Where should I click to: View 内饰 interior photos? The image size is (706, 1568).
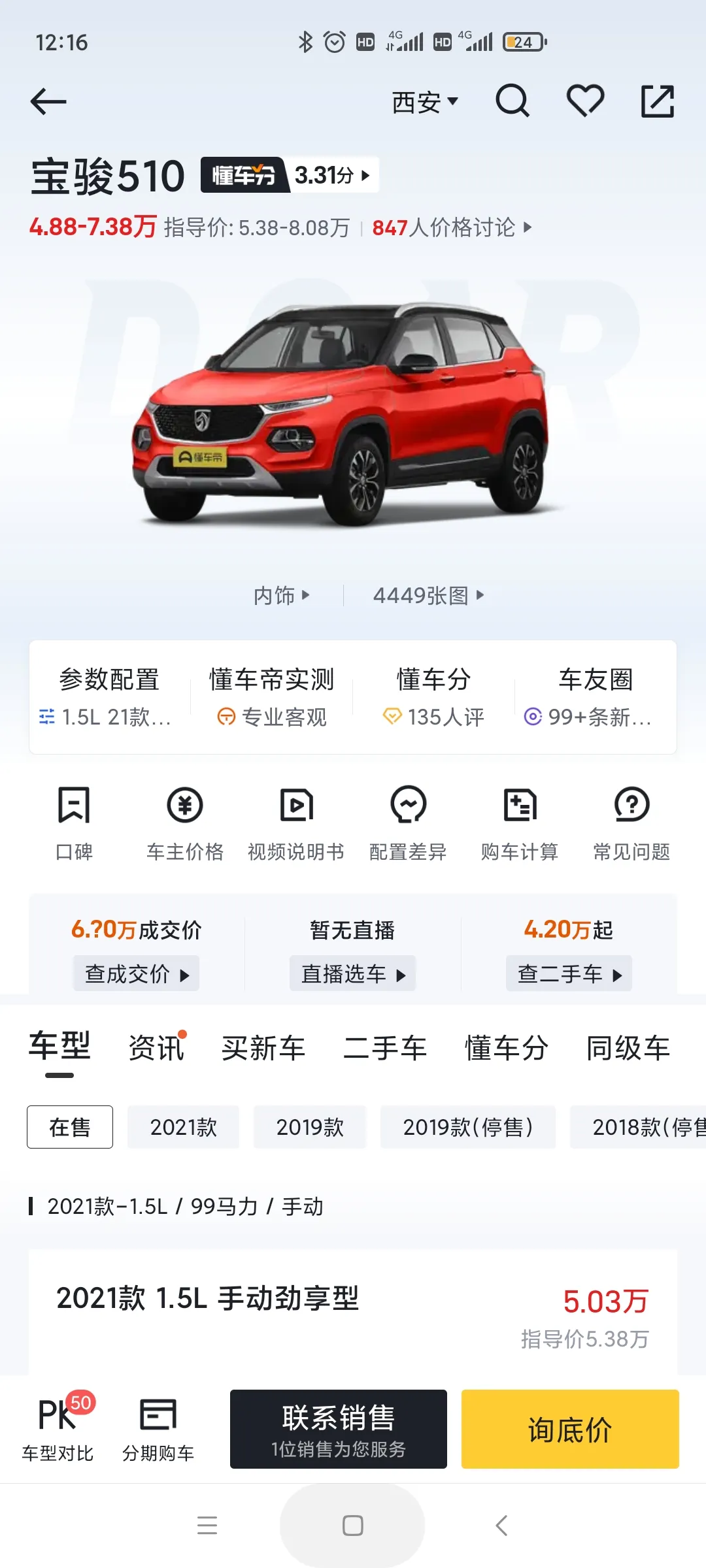click(281, 595)
